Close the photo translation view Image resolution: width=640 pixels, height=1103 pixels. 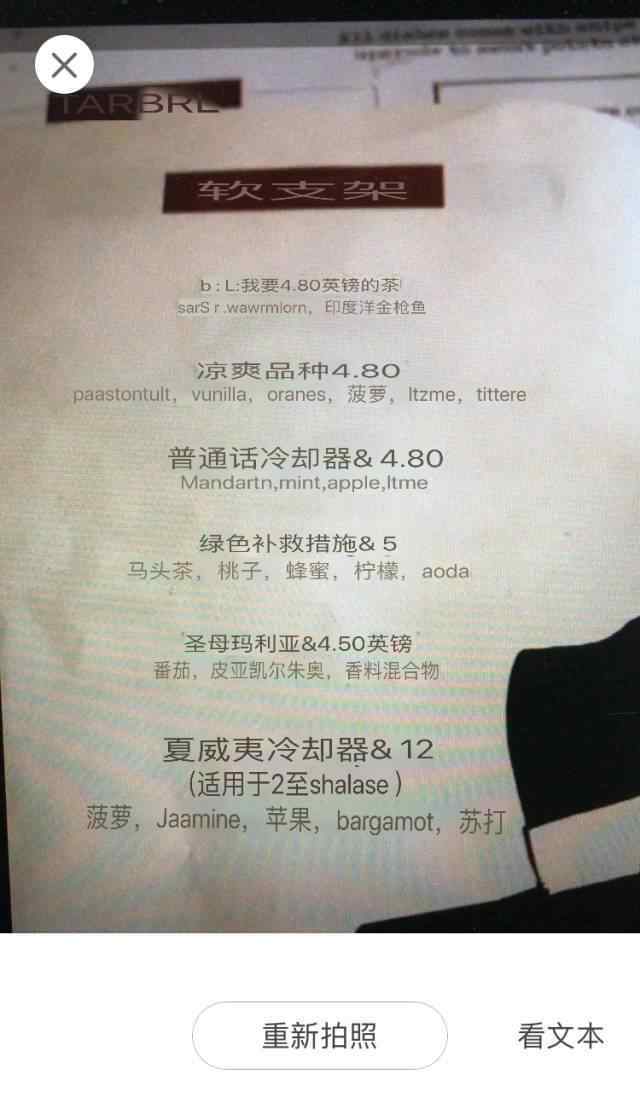coord(64,65)
